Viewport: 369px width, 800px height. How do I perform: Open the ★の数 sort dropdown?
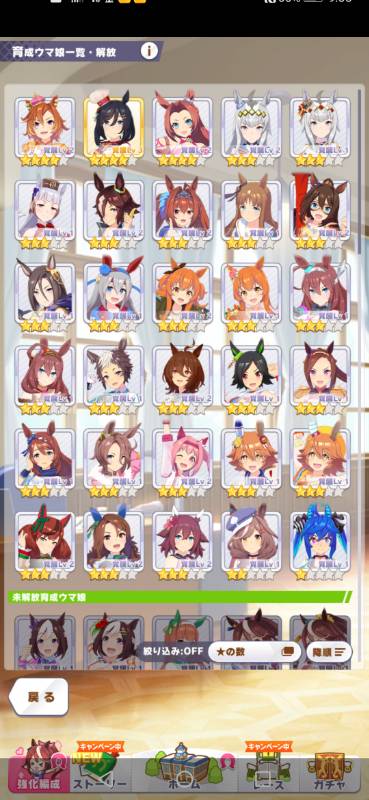click(254, 652)
